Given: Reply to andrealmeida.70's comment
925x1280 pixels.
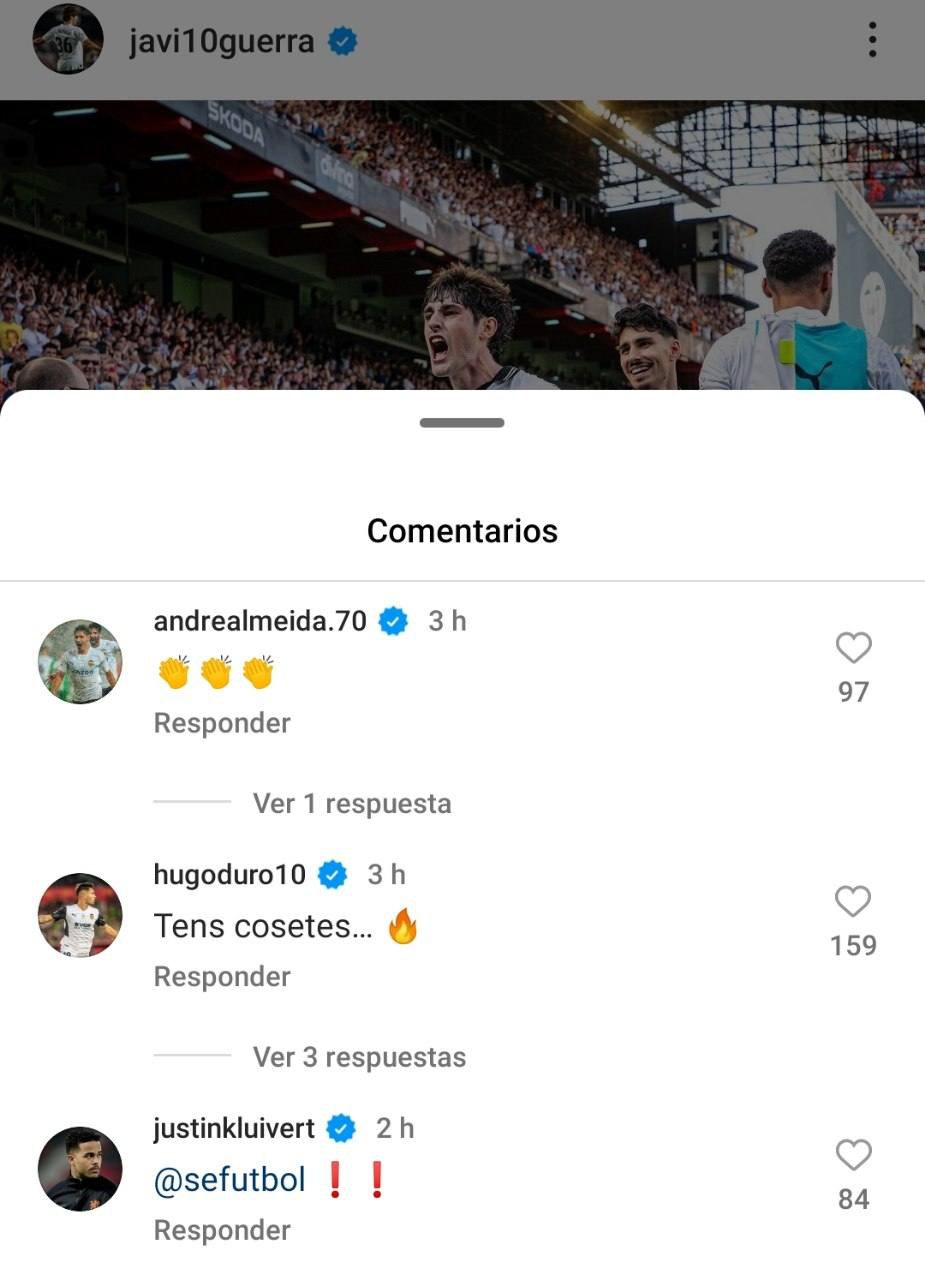Looking at the screenshot, I should [222, 723].
